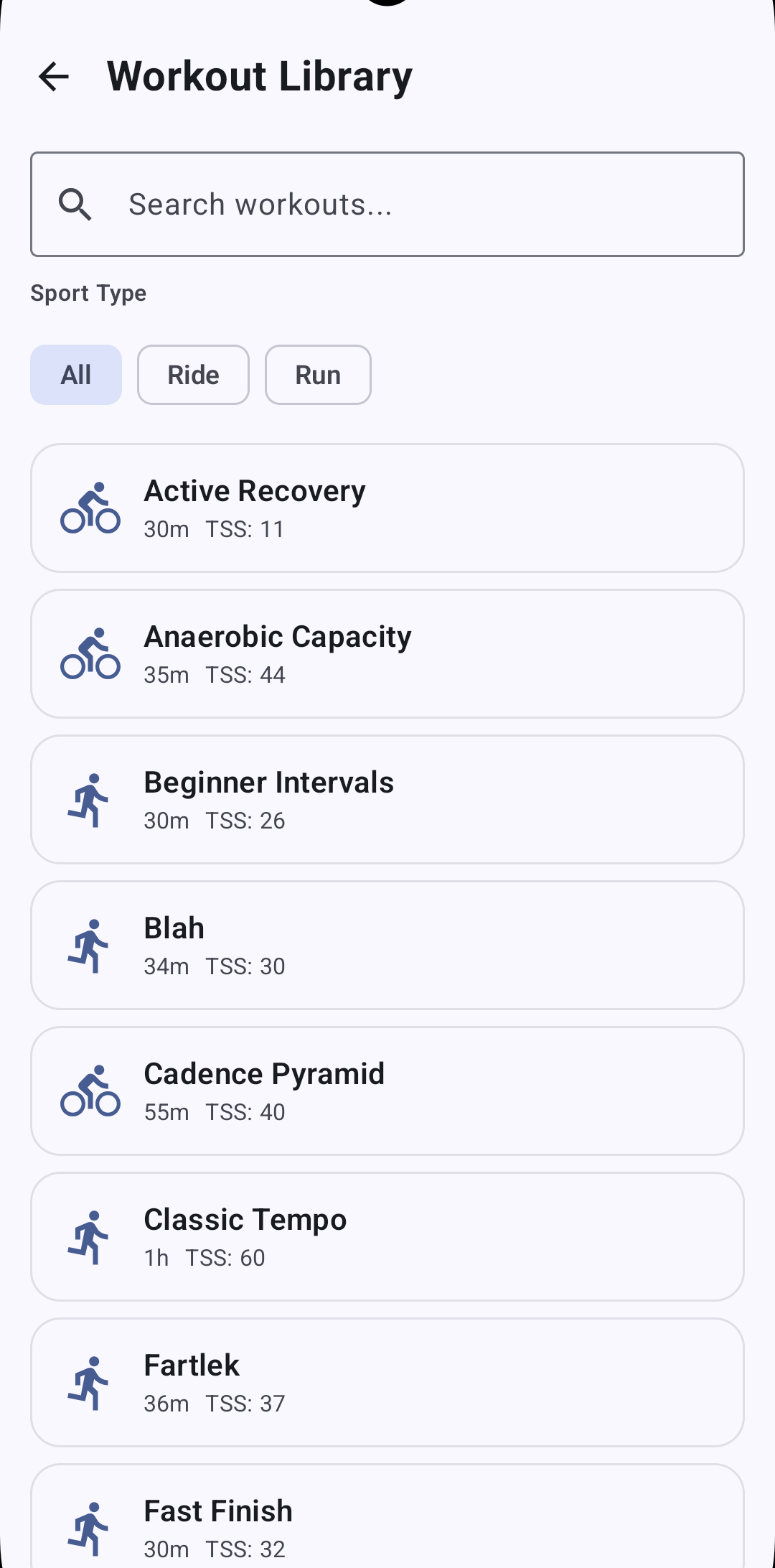This screenshot has width=775, height=1568.
Task: Open the Blah workout card
Action: click(387, 946)
